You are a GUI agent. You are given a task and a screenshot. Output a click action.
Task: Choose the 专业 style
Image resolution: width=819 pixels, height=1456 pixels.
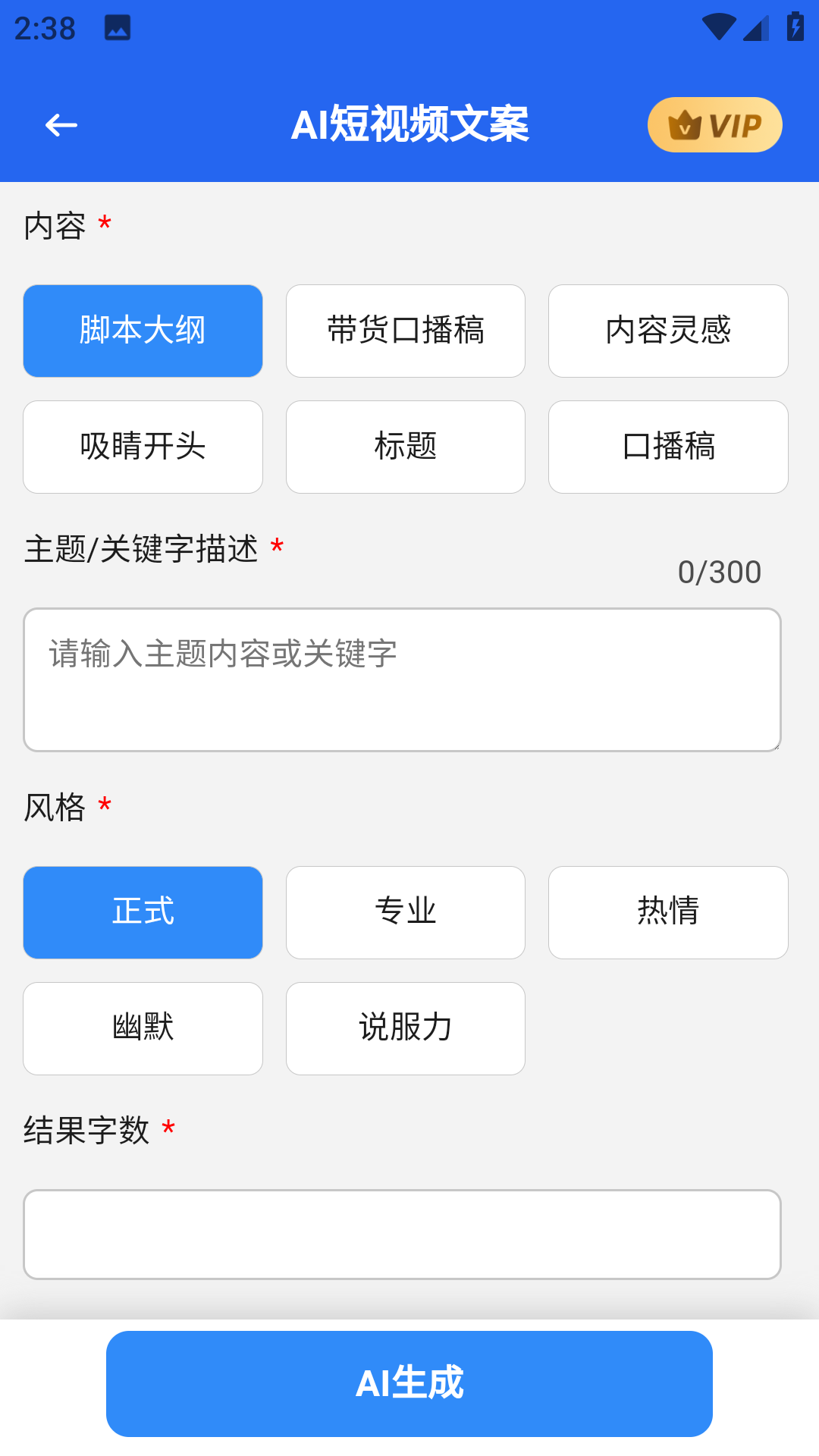click(x=406, y=912)
